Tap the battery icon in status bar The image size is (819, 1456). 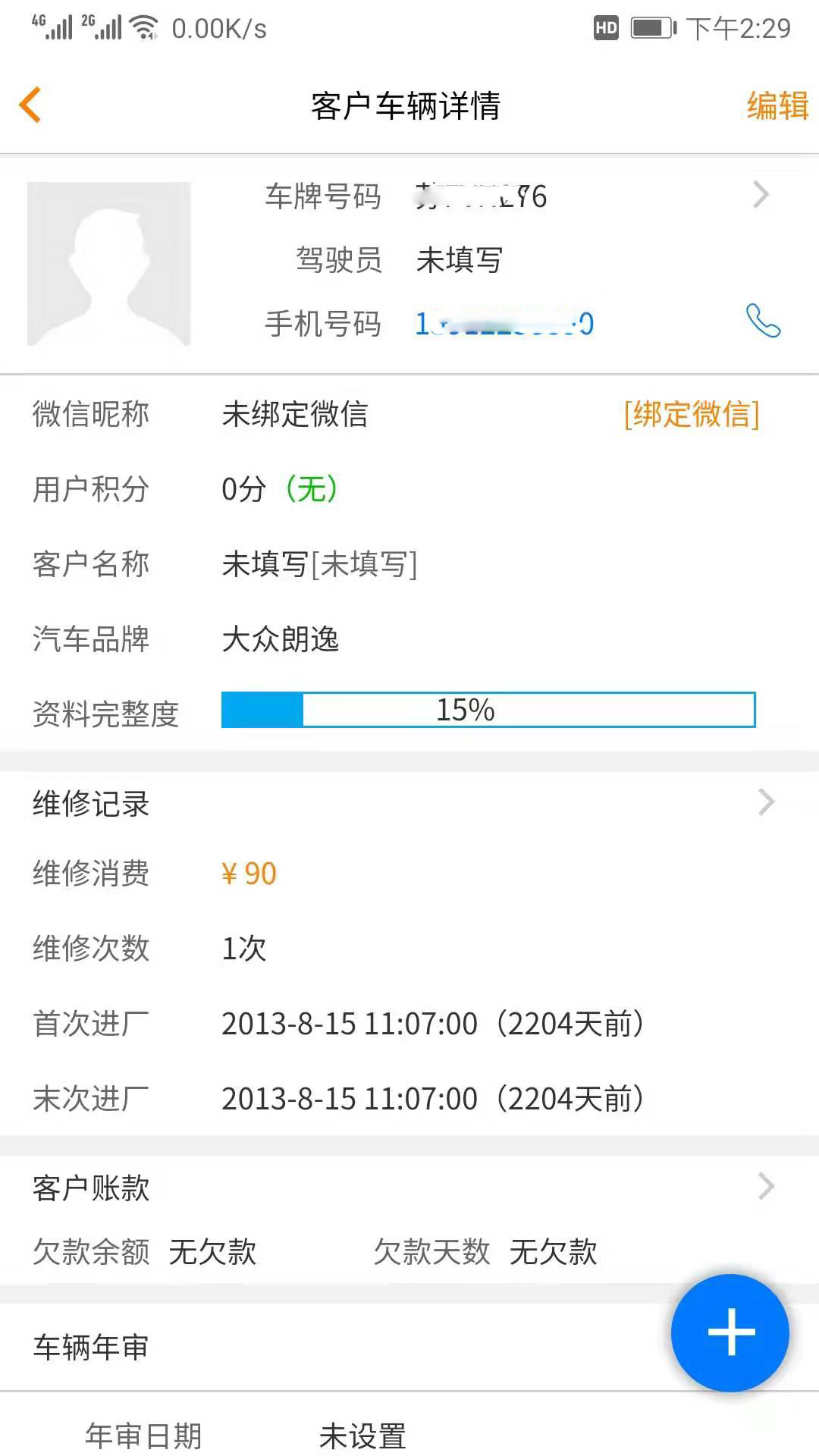[x=654, y=29]
